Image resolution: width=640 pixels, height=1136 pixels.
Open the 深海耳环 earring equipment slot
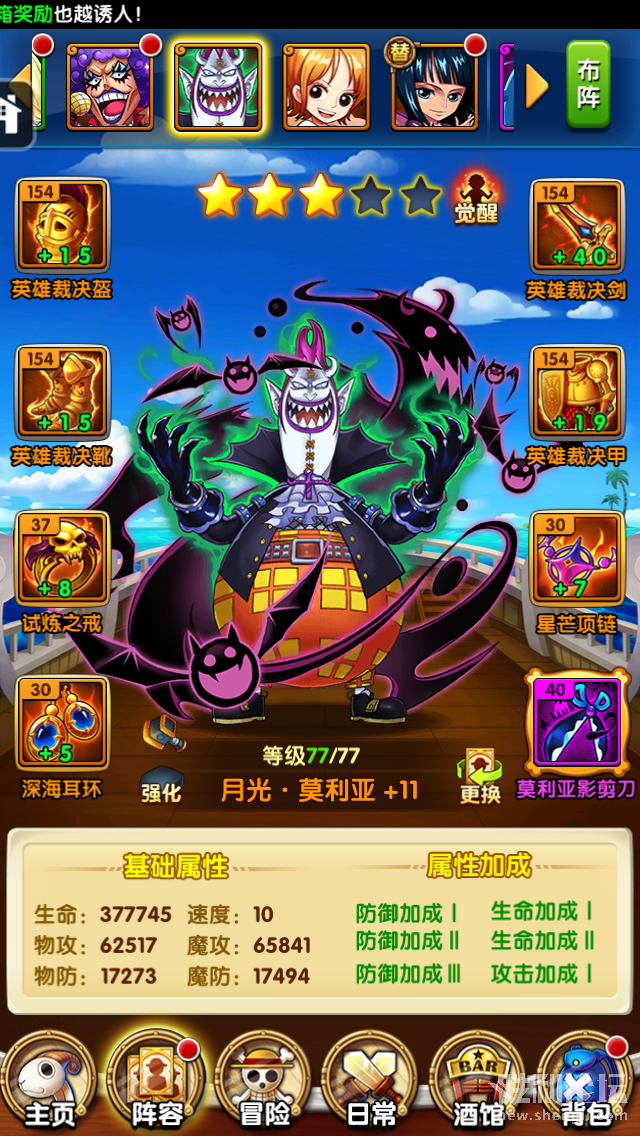point(62,724)
